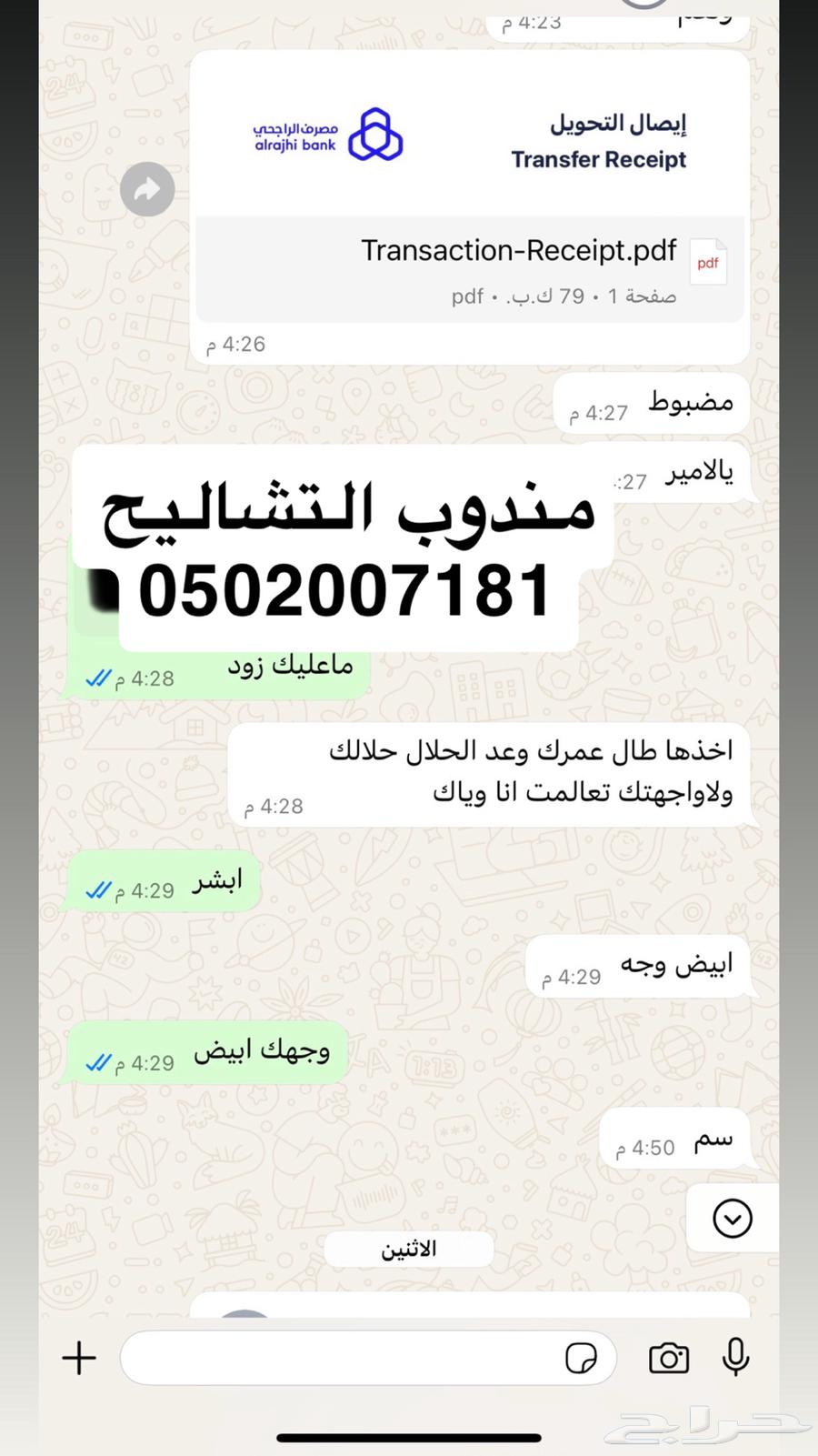Tap the plus icon to attach media

[79, 1358]
